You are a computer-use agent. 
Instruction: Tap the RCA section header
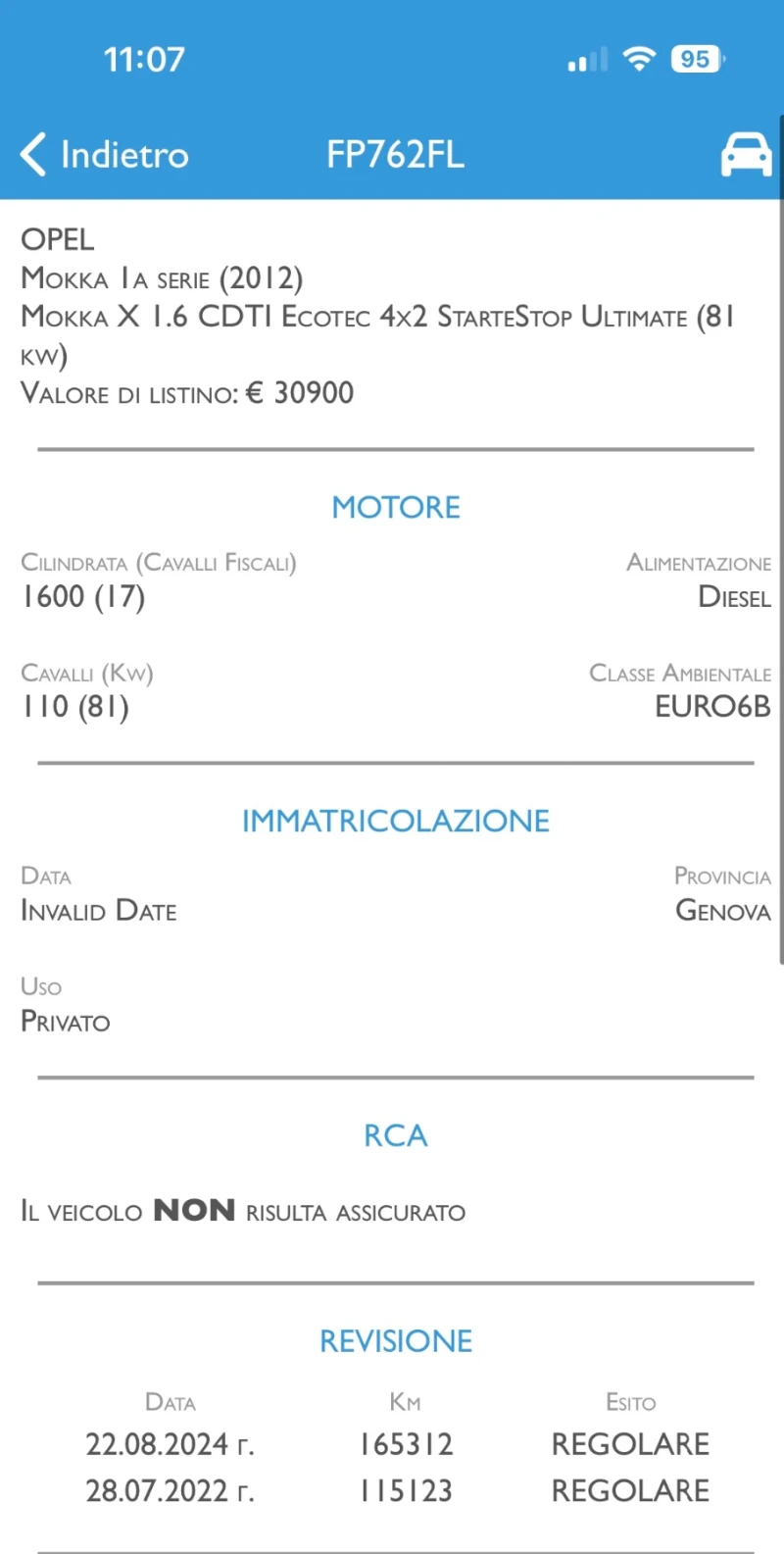[x=395, y=1135]
